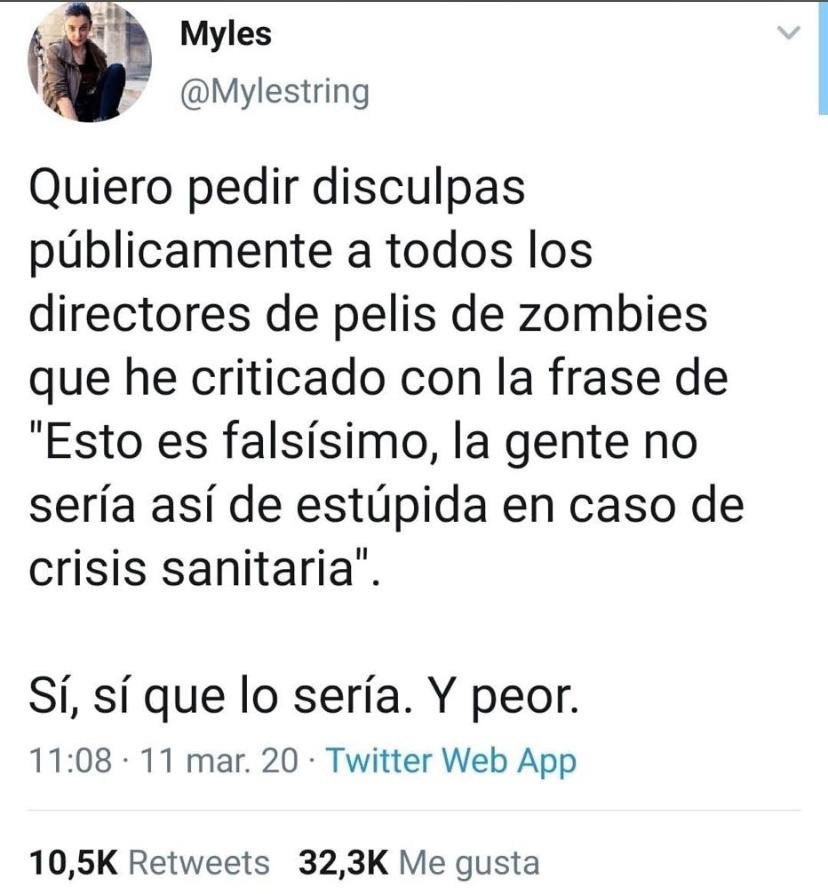Viewport: 828px width, 894px height.
Task: Tap the Twitter Web App source link
Action: (451, 761)
